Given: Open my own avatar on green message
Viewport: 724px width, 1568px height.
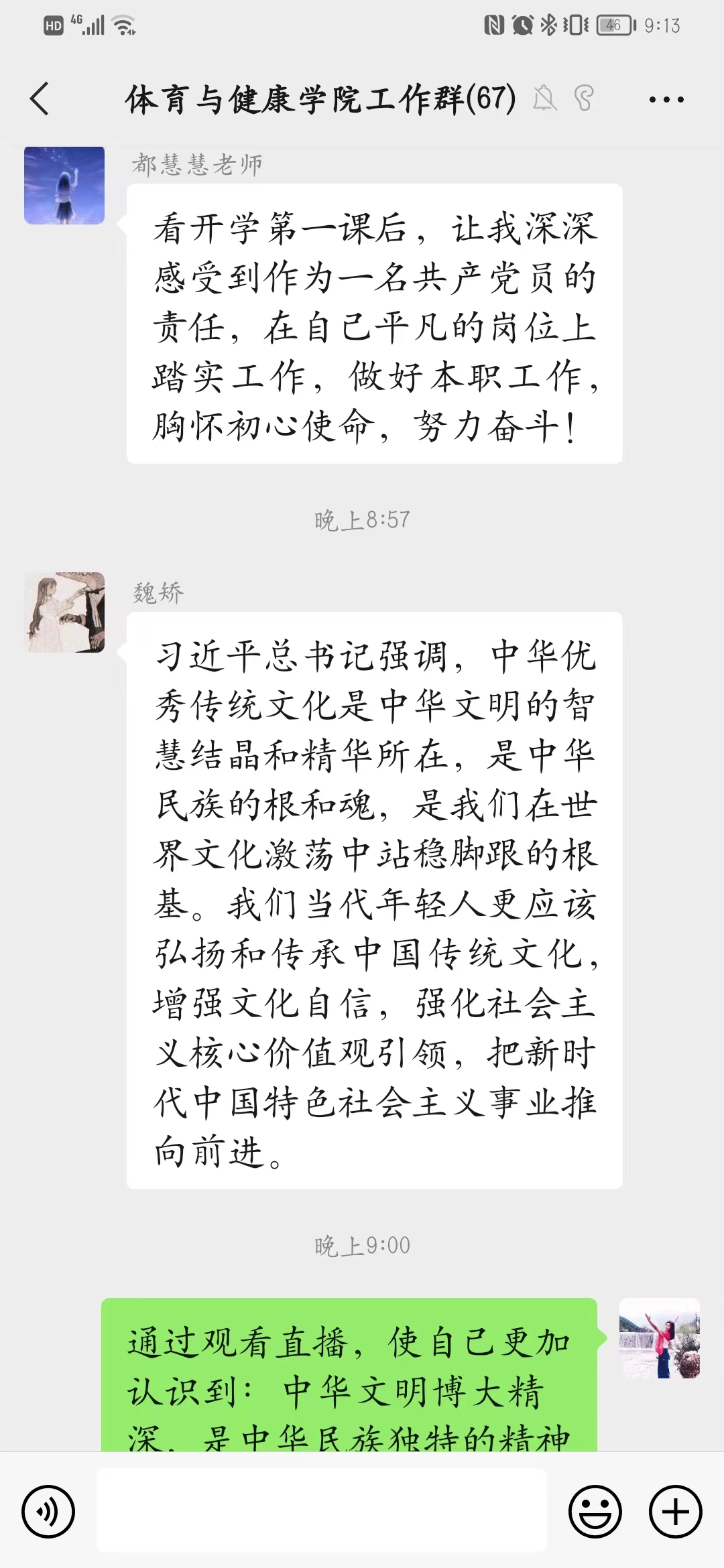Looking at the screenshot, I should pyautogui.click(x=659, y=1337).
